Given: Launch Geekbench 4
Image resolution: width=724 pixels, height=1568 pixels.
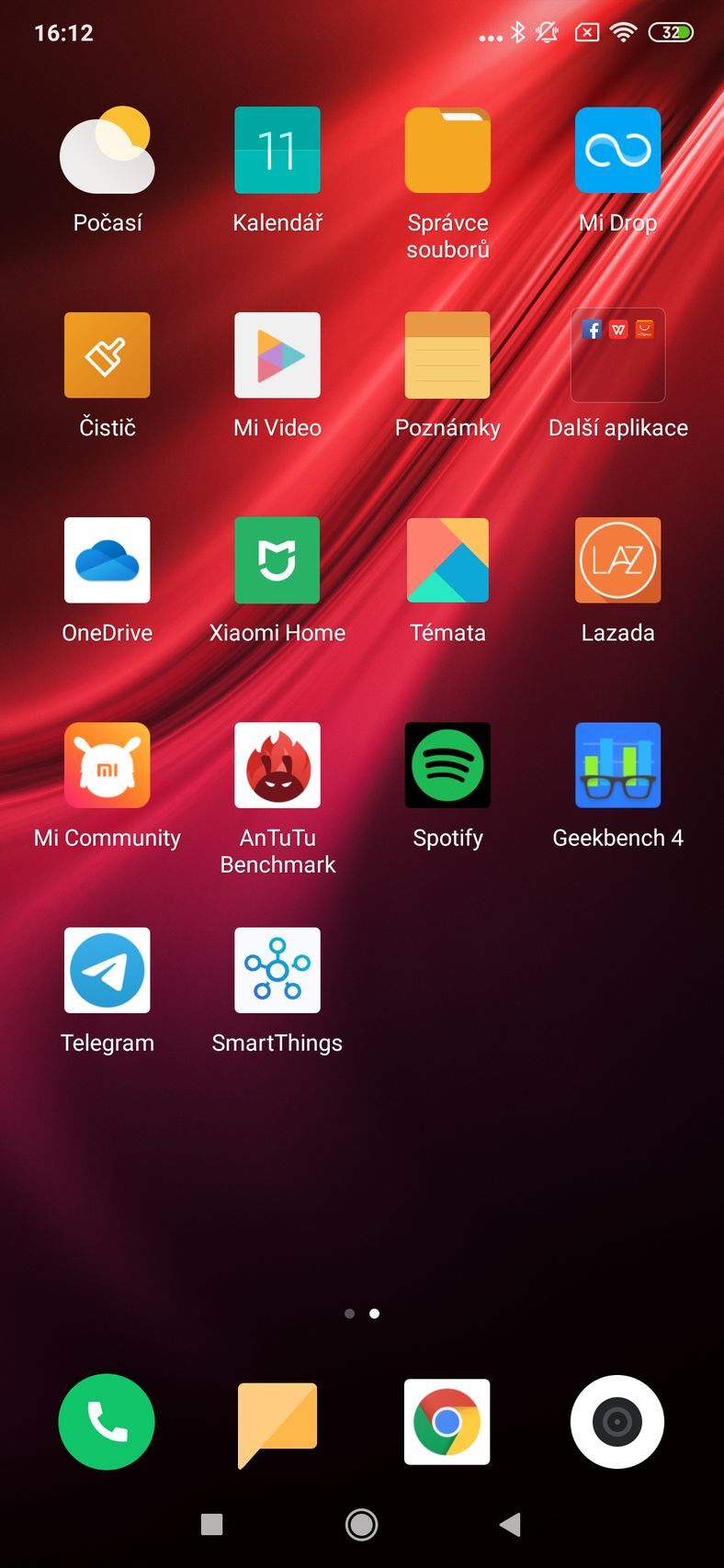Looking at the screenshot, I should [617, 765].
